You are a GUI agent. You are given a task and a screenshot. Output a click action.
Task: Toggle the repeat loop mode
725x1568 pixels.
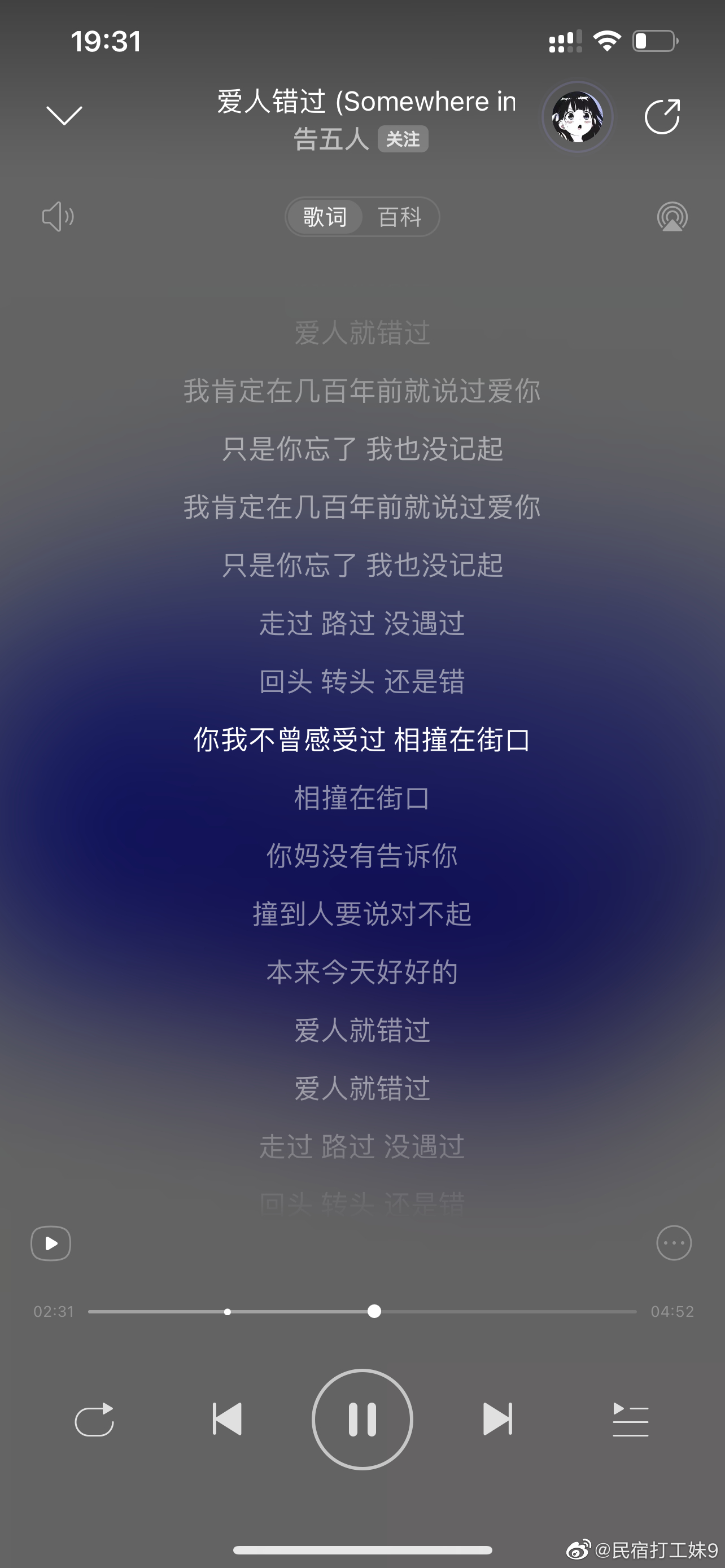coord(94,1420)
